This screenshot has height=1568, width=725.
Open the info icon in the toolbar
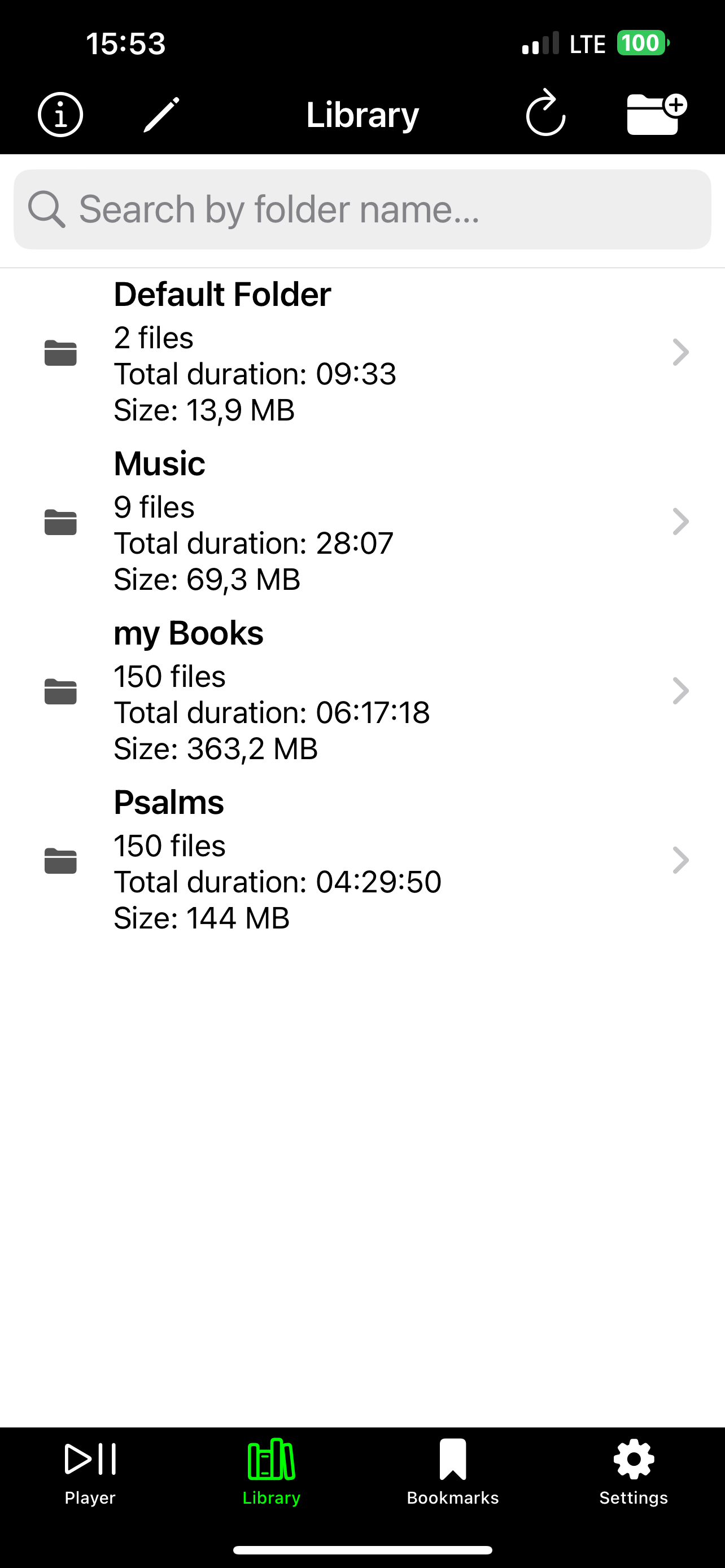(60, 115)
